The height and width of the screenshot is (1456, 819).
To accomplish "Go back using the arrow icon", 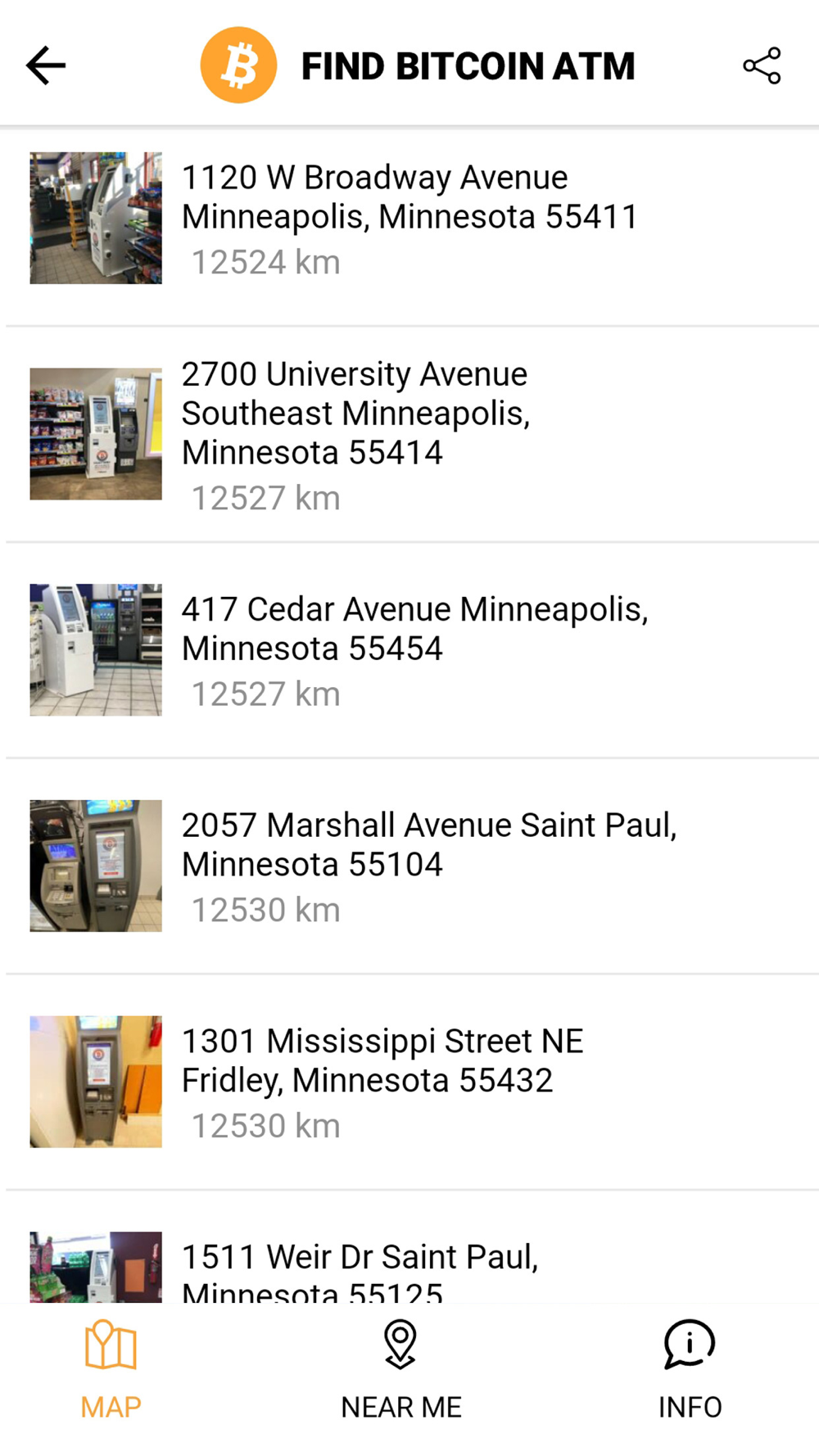I will (x=46, y=66).
